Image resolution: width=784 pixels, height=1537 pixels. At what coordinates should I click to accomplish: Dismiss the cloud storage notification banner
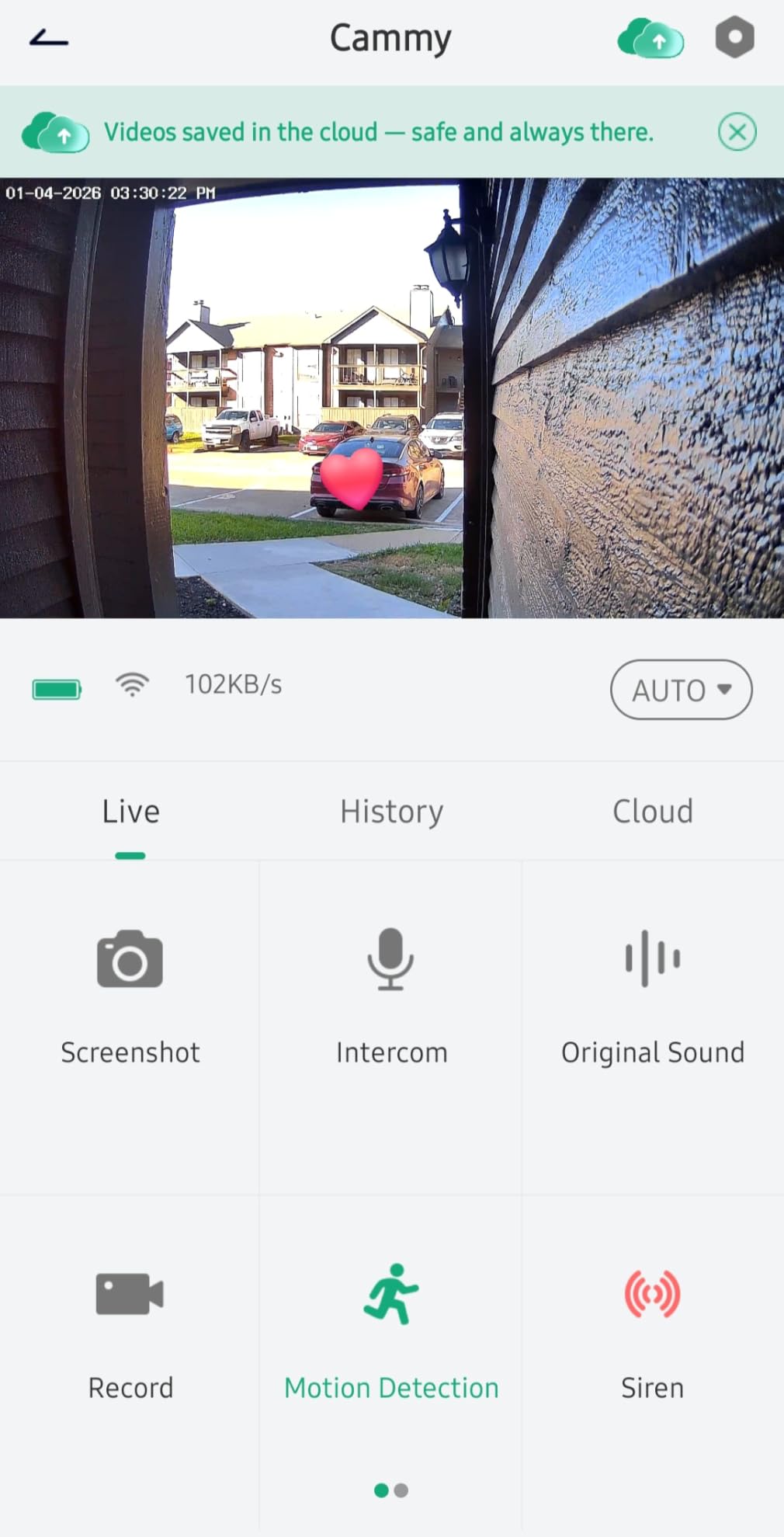click(x=736, y=132)
